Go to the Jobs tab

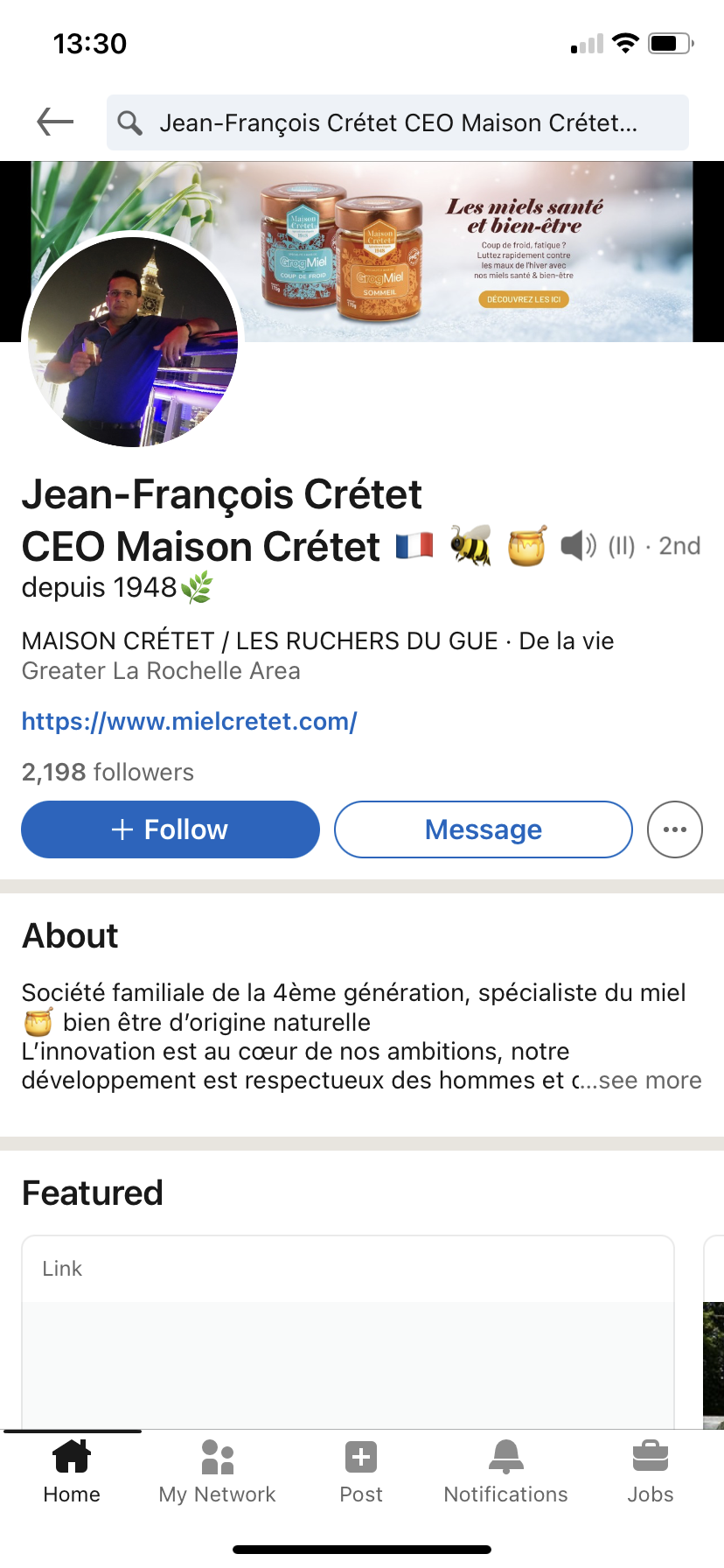tap(650, 1472)
